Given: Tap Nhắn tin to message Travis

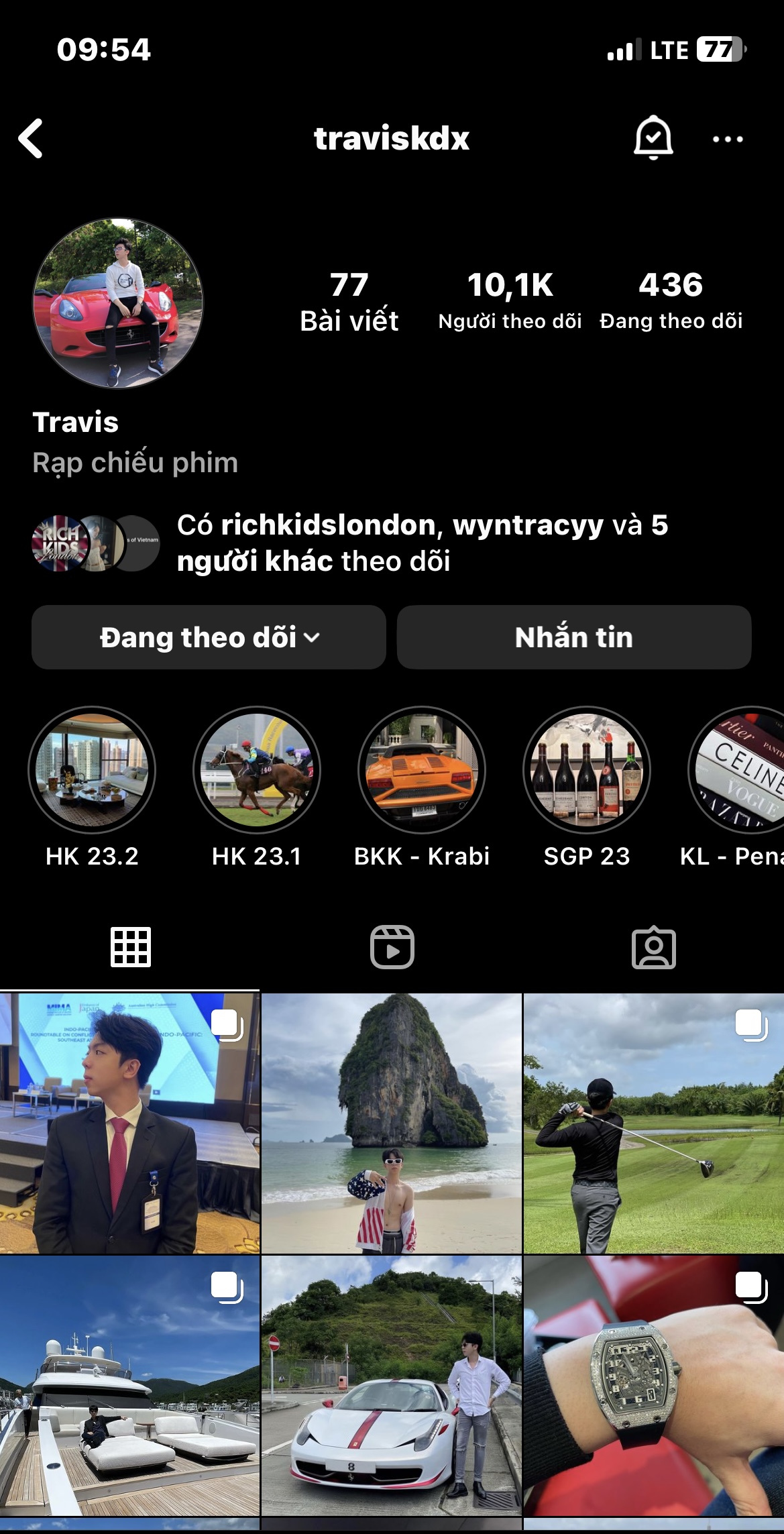Looking at the screenshot, I should click(573, 637).
